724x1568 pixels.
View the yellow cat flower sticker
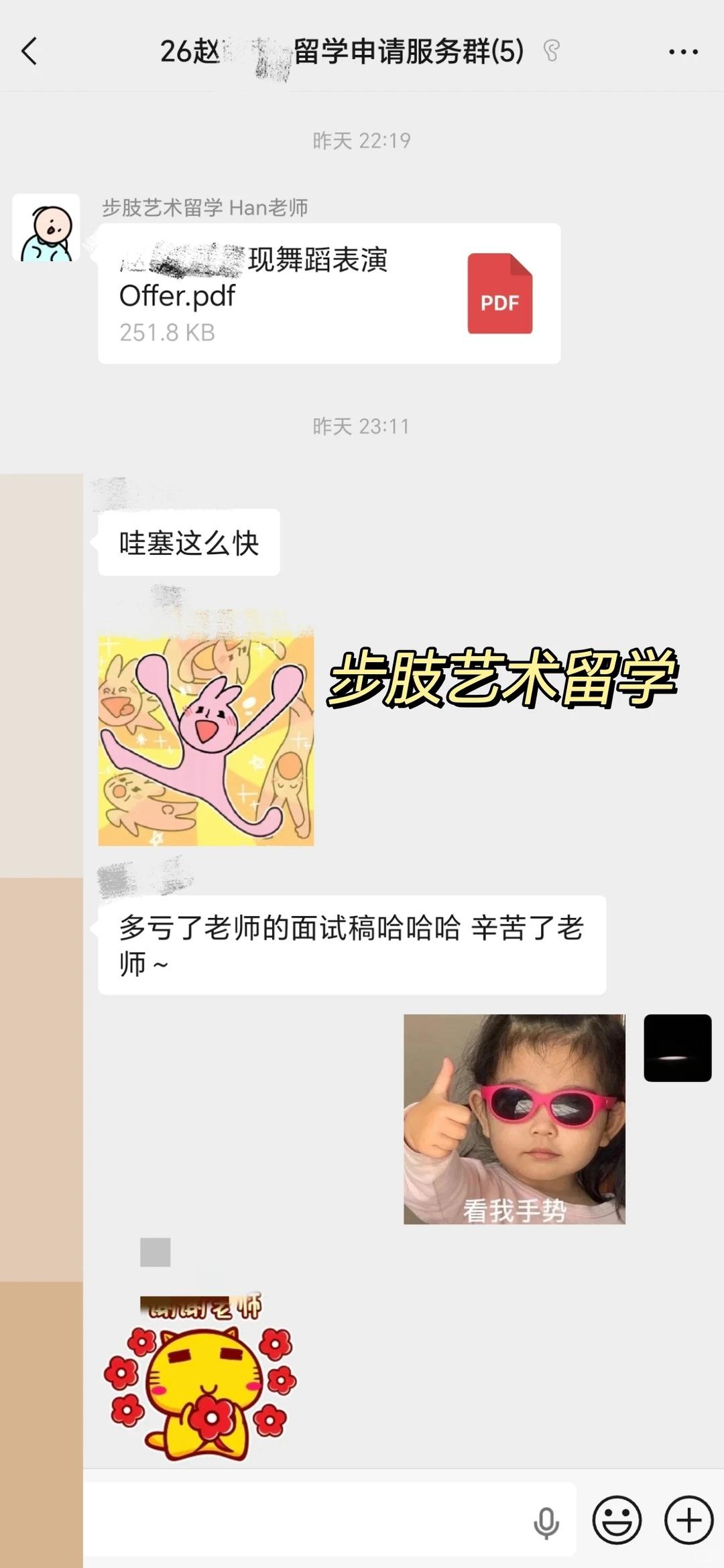[x=201, y=1380]
